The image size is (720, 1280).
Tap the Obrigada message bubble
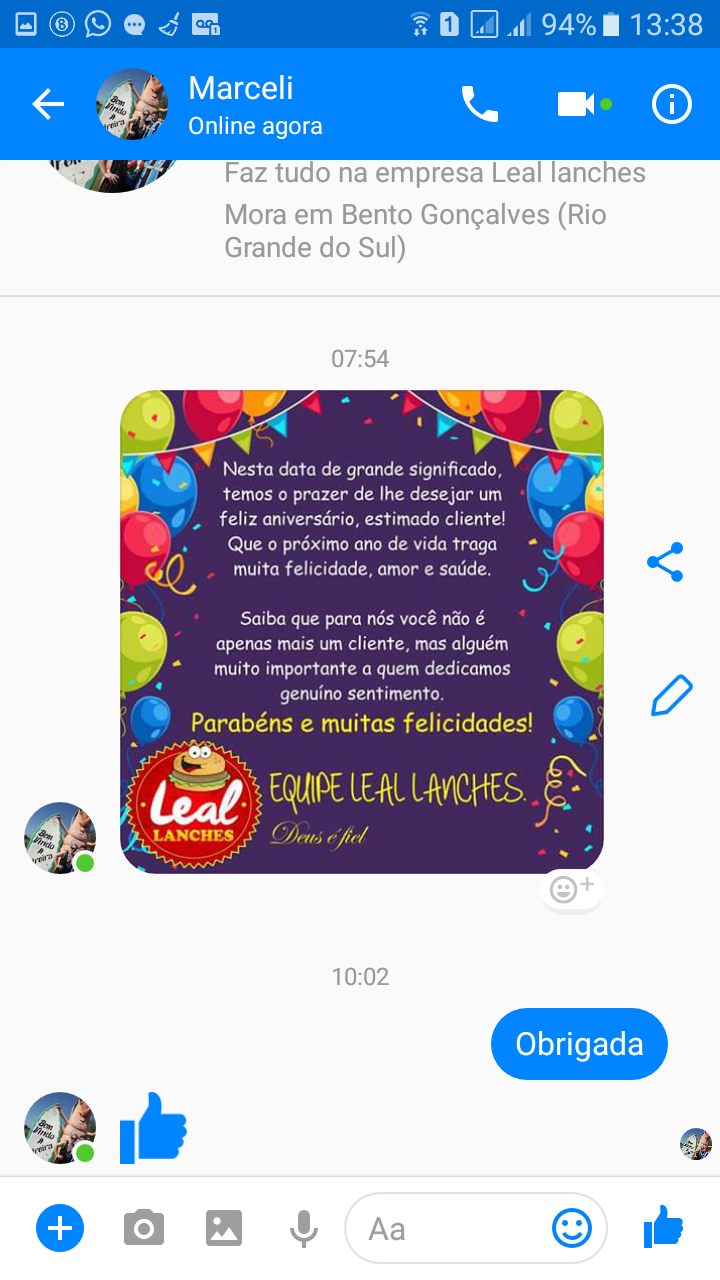(x=579, y=1044)
